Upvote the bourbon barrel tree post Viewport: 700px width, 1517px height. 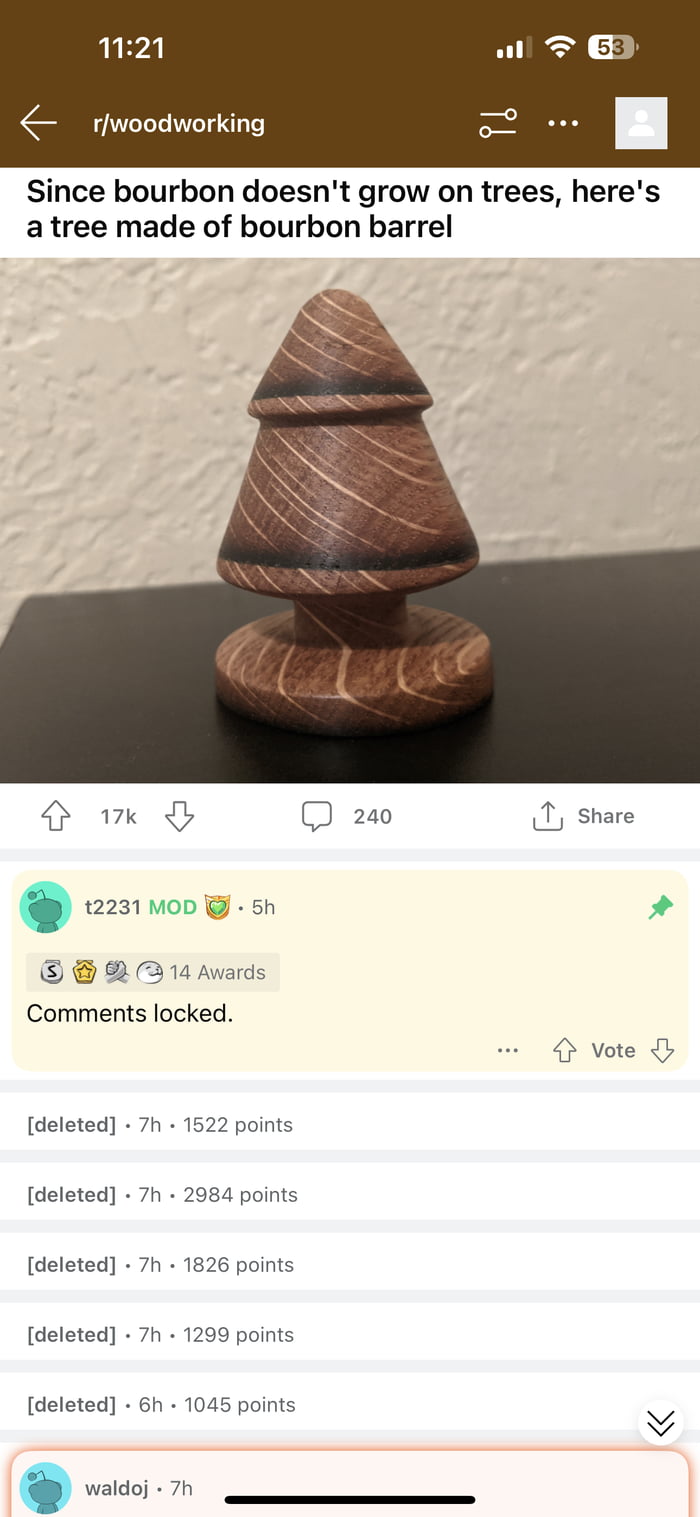55,817
